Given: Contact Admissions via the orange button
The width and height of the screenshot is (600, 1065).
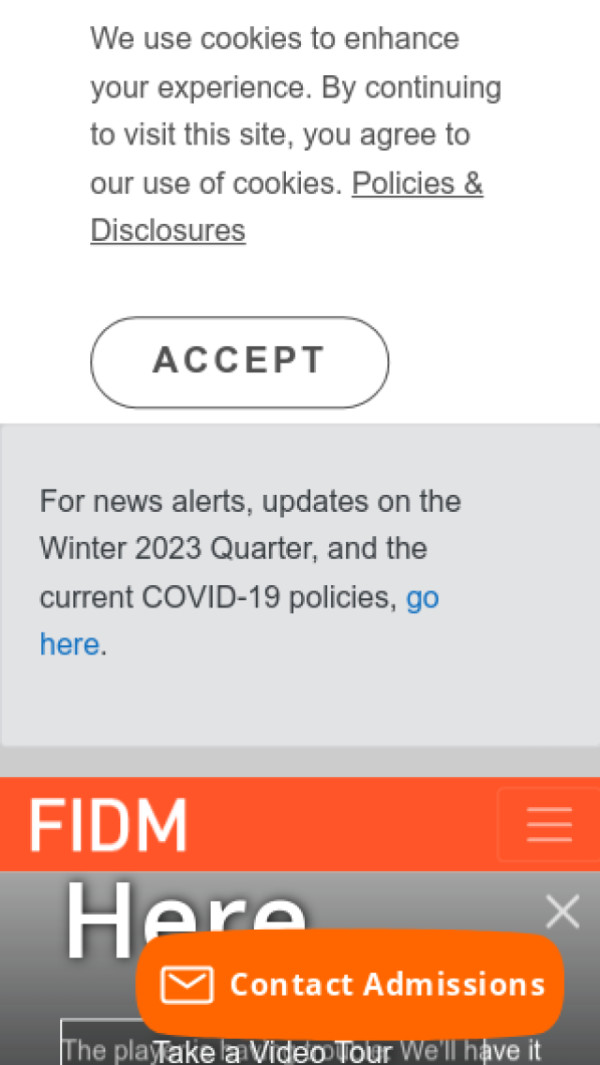Looking at the screenshot, I should coord(350,985).
